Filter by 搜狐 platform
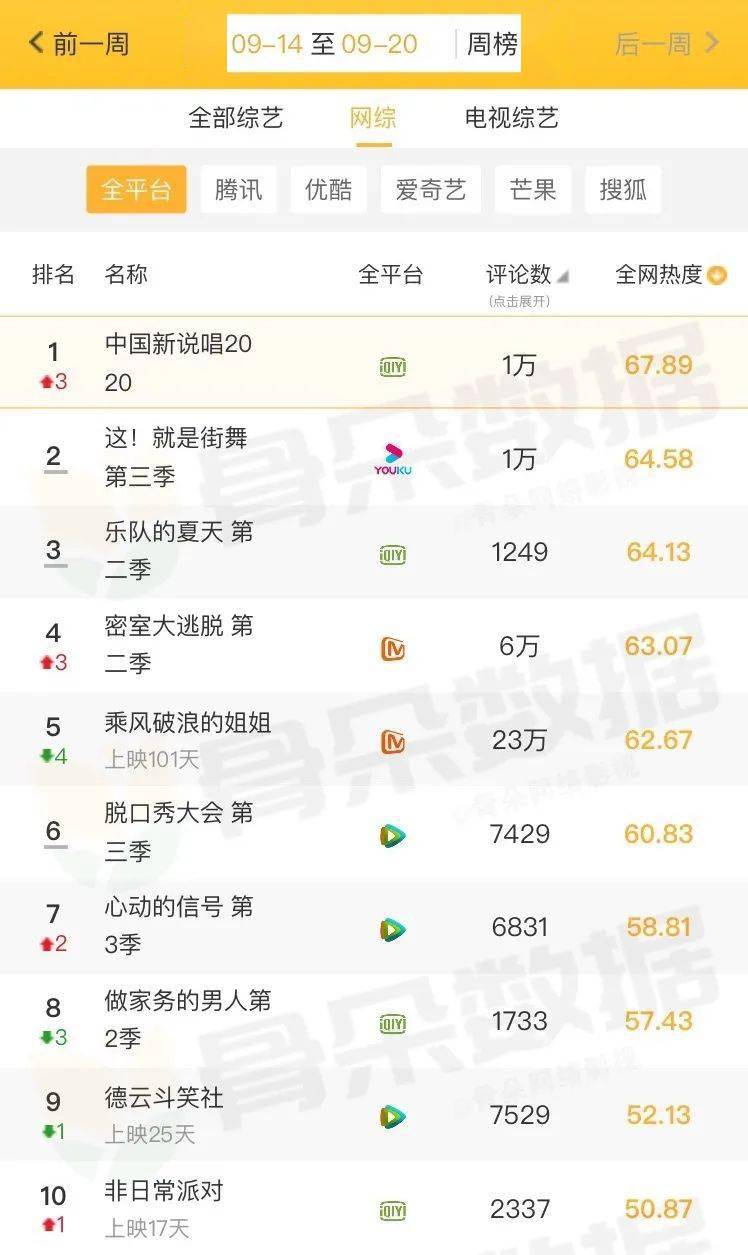 (622, 190)
